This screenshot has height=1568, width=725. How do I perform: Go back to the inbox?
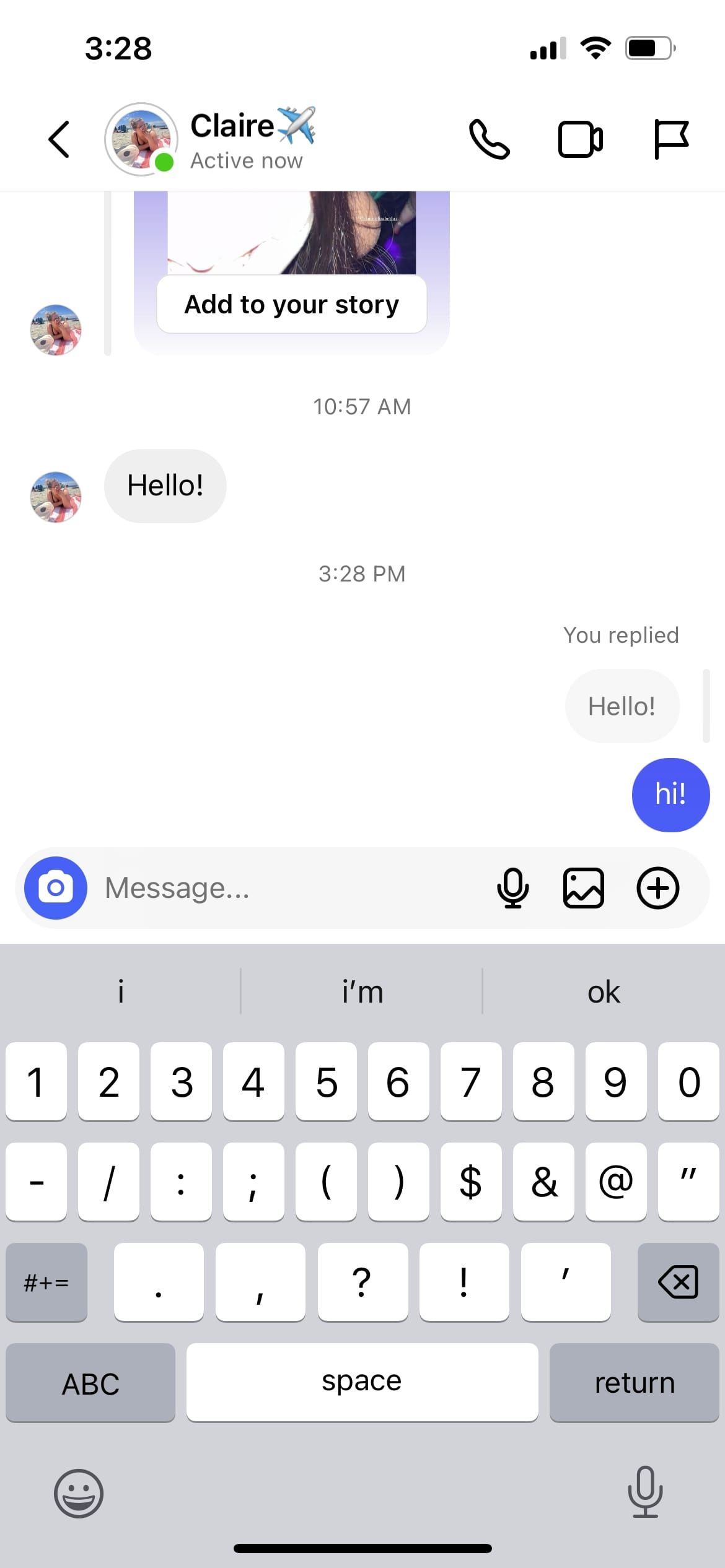coord(59,139)
